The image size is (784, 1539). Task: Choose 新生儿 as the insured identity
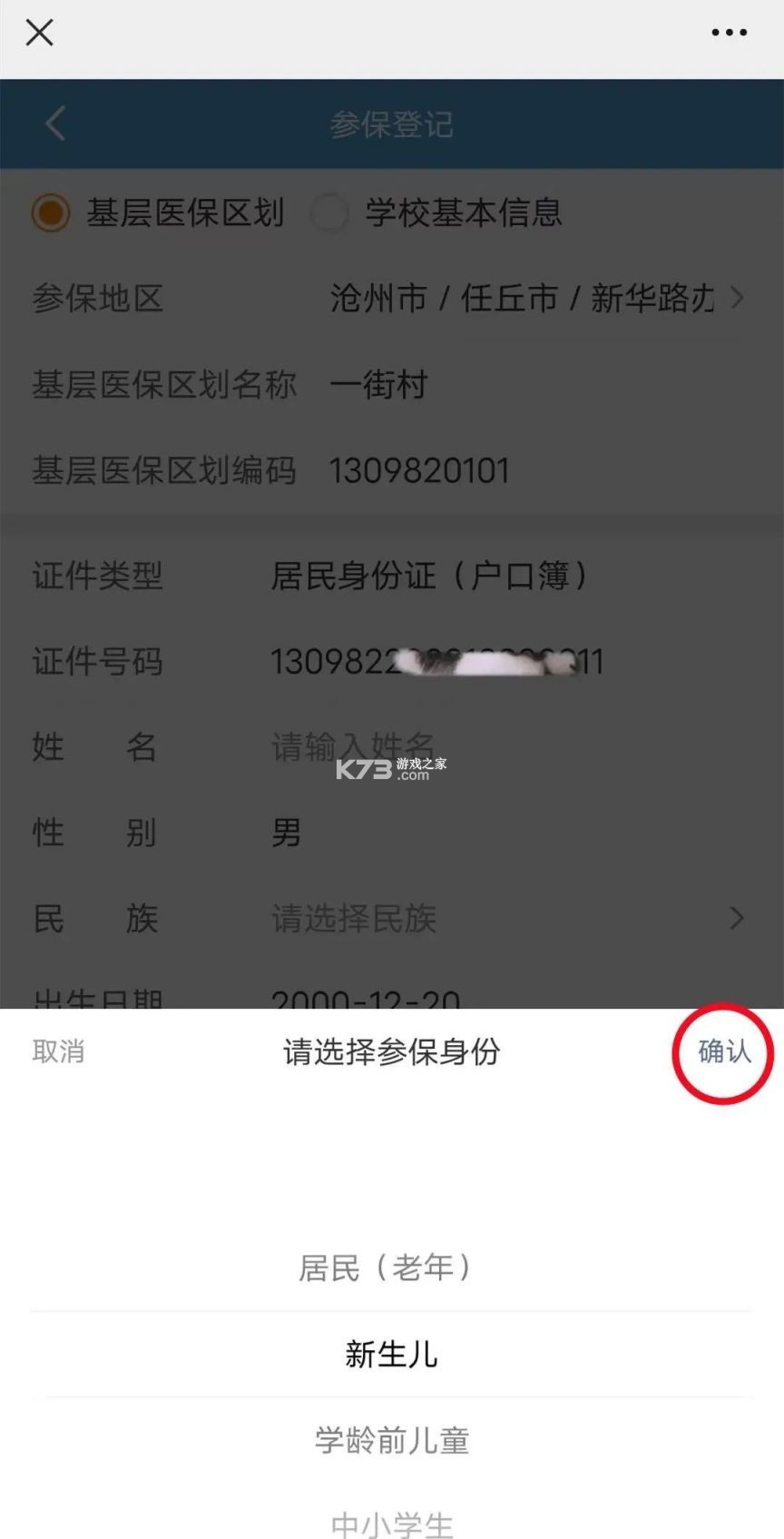pos(392,1354)
